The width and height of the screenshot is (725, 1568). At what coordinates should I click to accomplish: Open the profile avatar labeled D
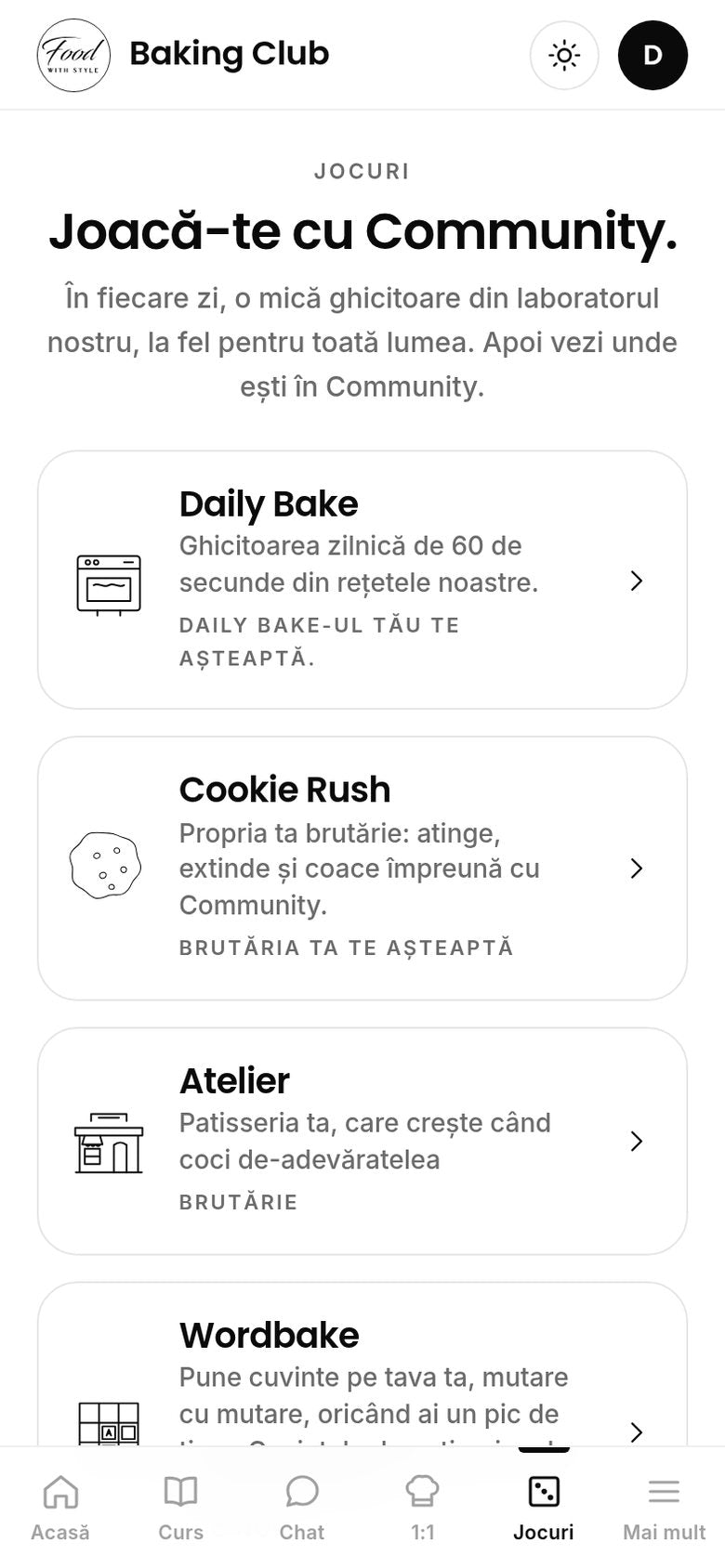pos(652,56)
